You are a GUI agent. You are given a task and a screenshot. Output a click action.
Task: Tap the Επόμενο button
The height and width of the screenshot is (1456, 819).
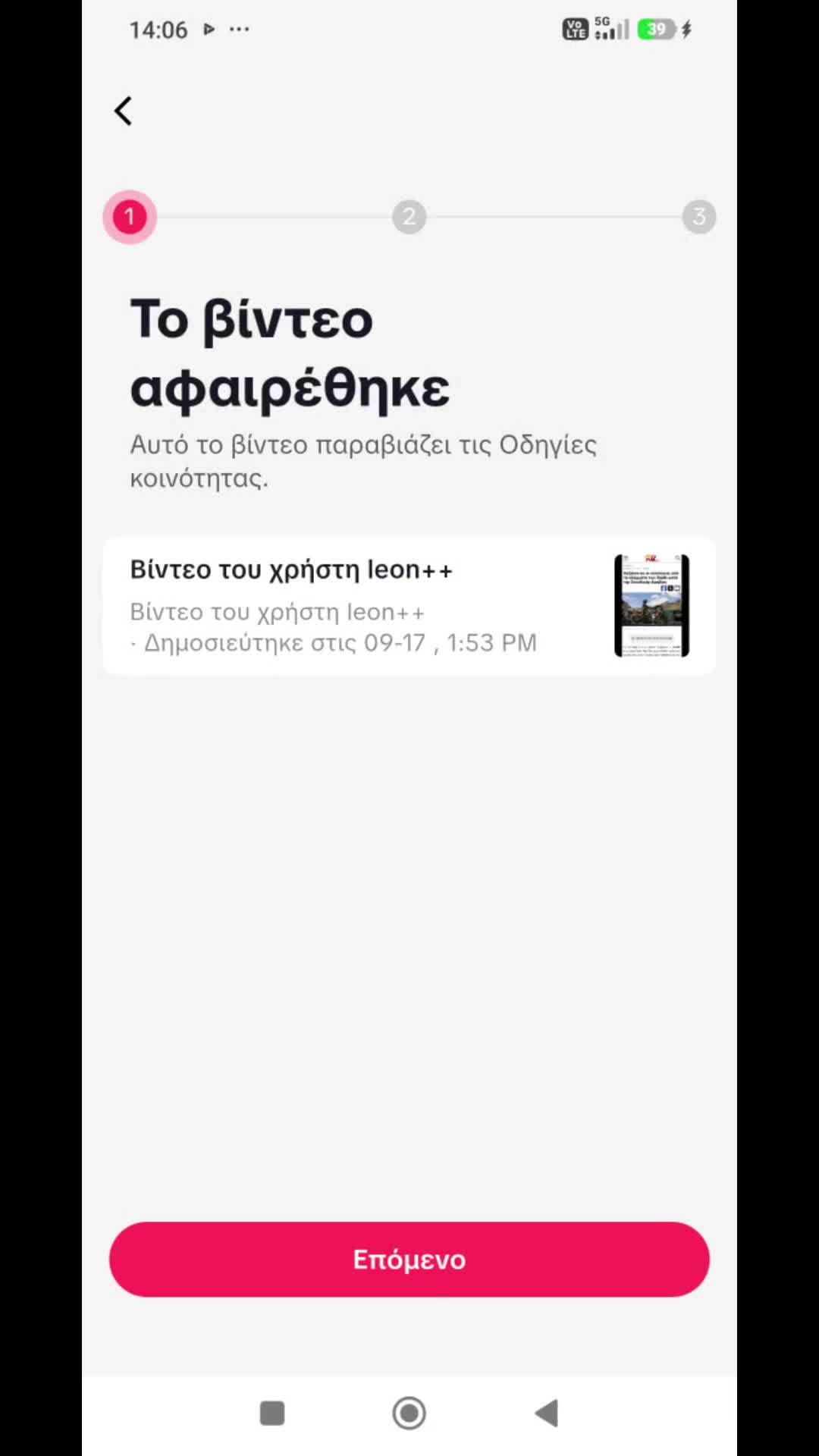coord(409,1259)
